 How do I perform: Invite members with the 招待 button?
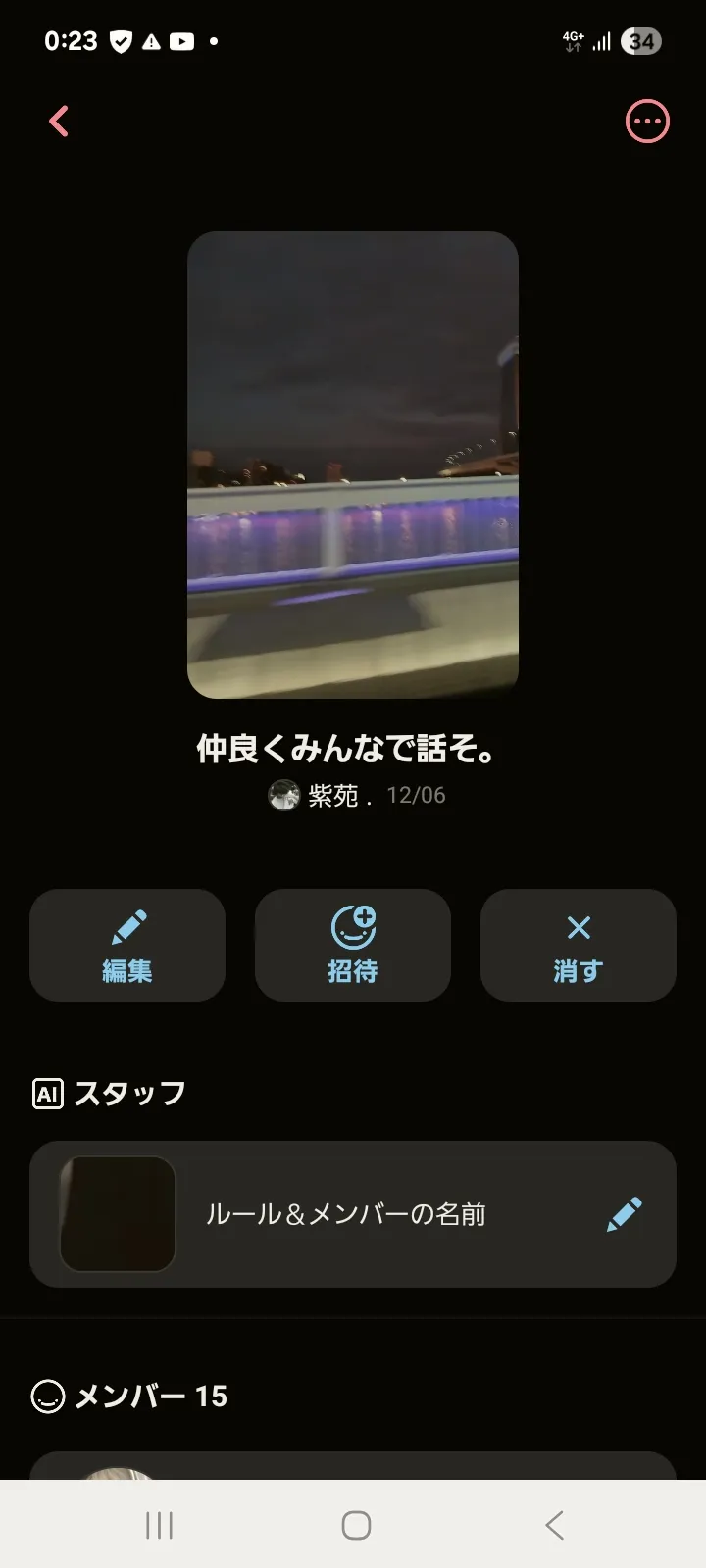click(x=353, y=946)
